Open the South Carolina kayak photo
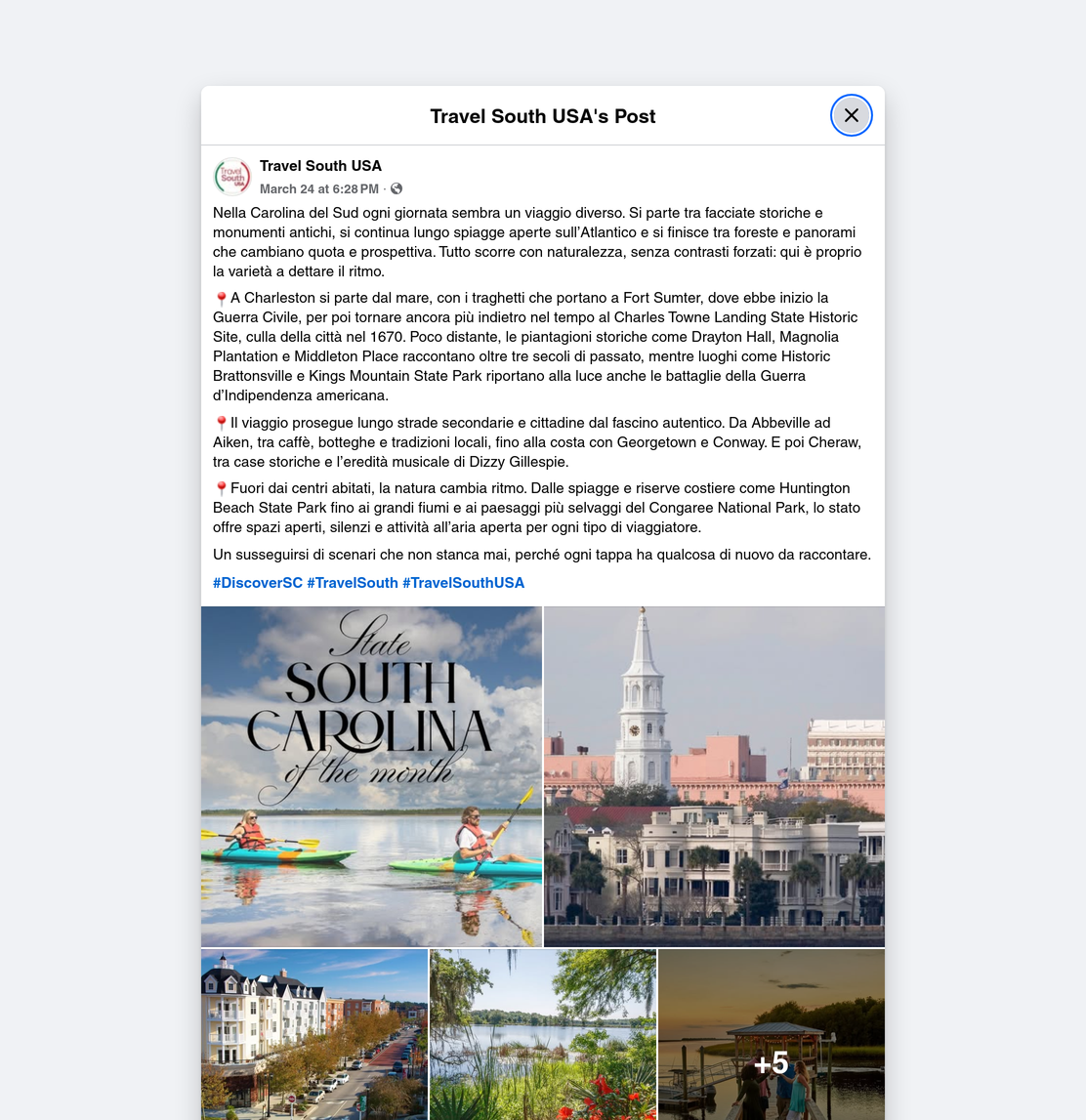The image size is (1086, 1120). click(371, 777)
